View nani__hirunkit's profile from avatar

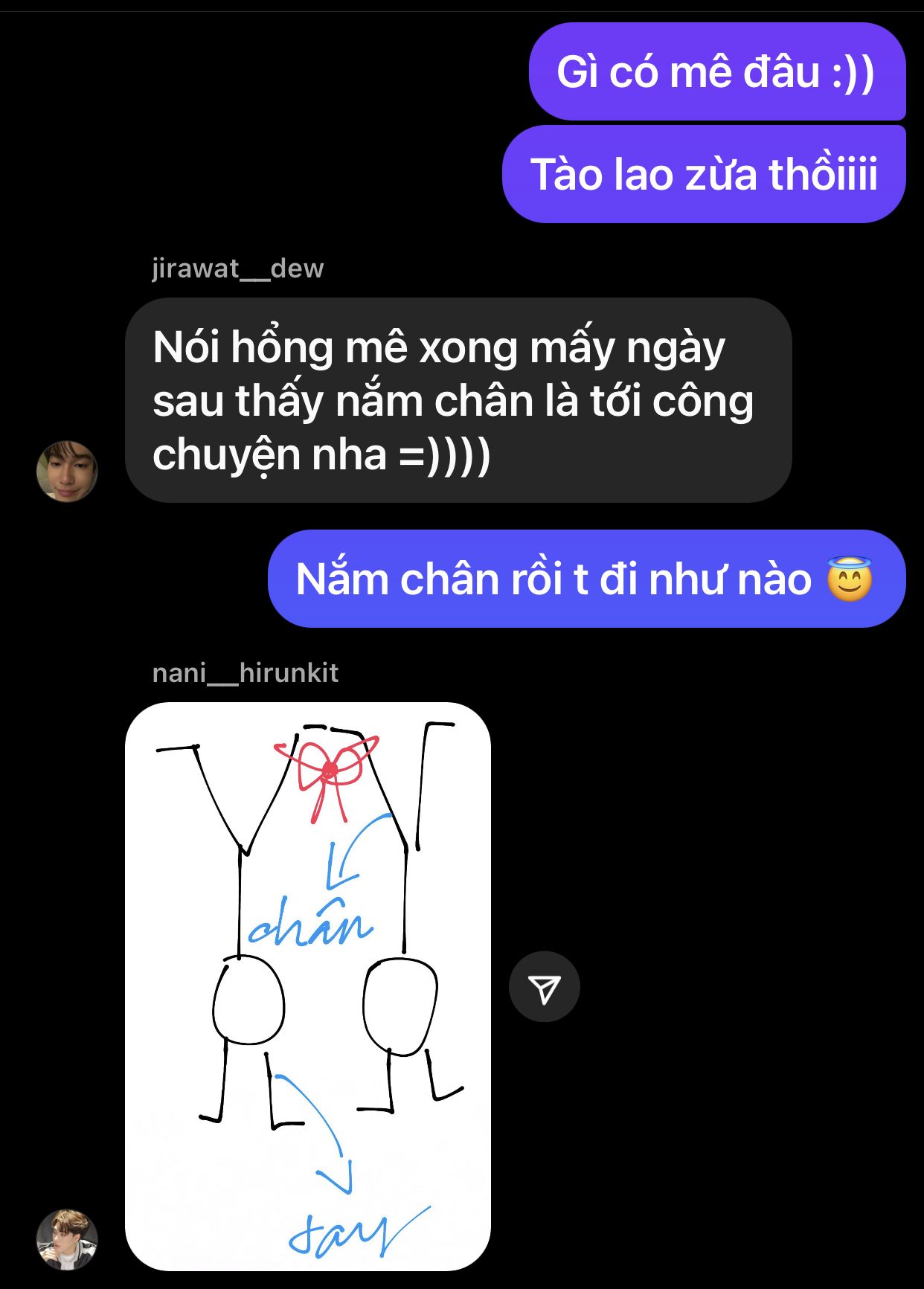coord(67,1239)
